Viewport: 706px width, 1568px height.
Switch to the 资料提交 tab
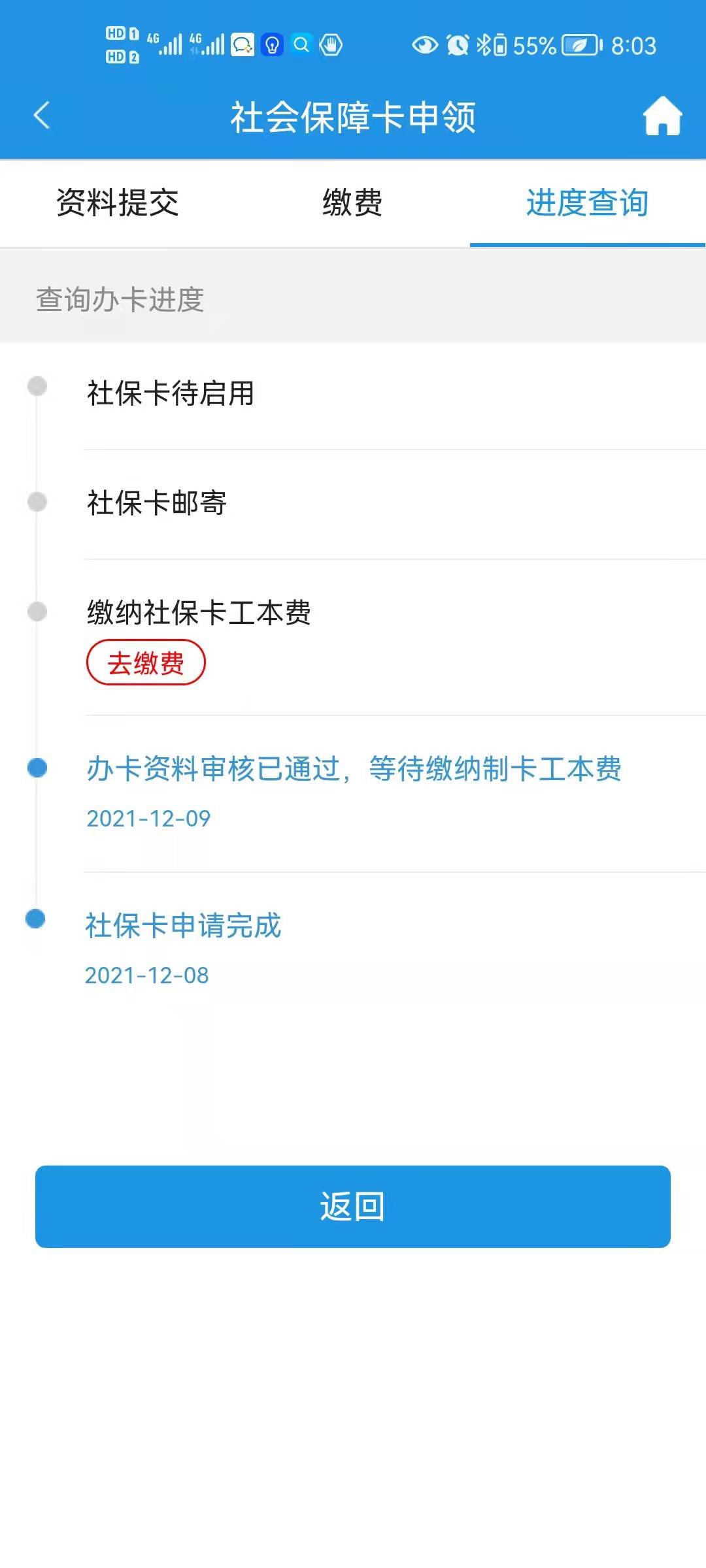point(118,203)
